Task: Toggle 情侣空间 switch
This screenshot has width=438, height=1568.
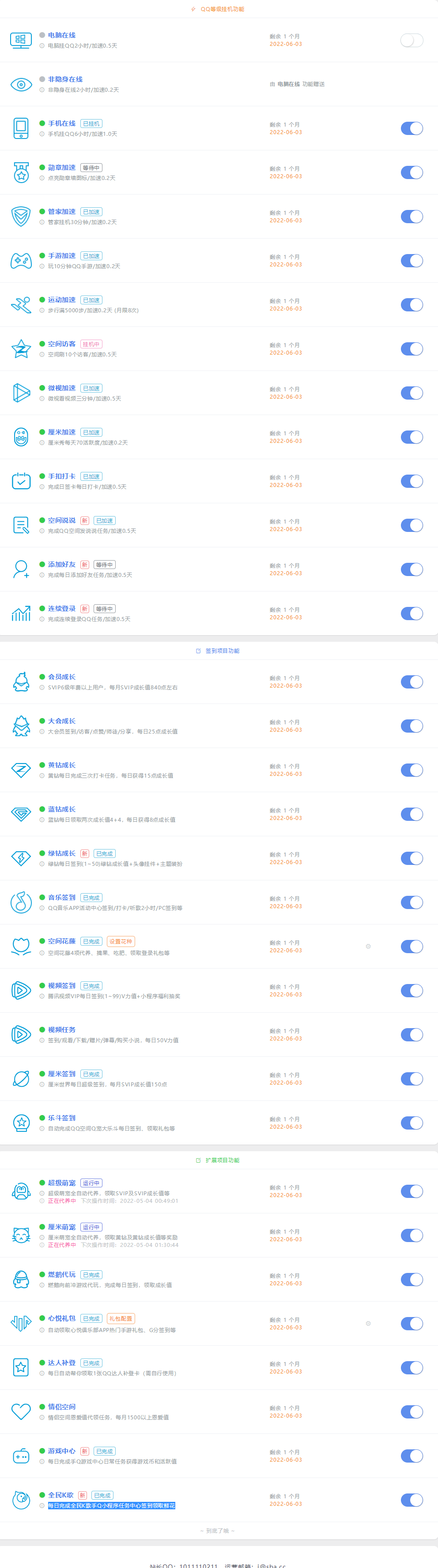Action: click(x=411, y=1411)
